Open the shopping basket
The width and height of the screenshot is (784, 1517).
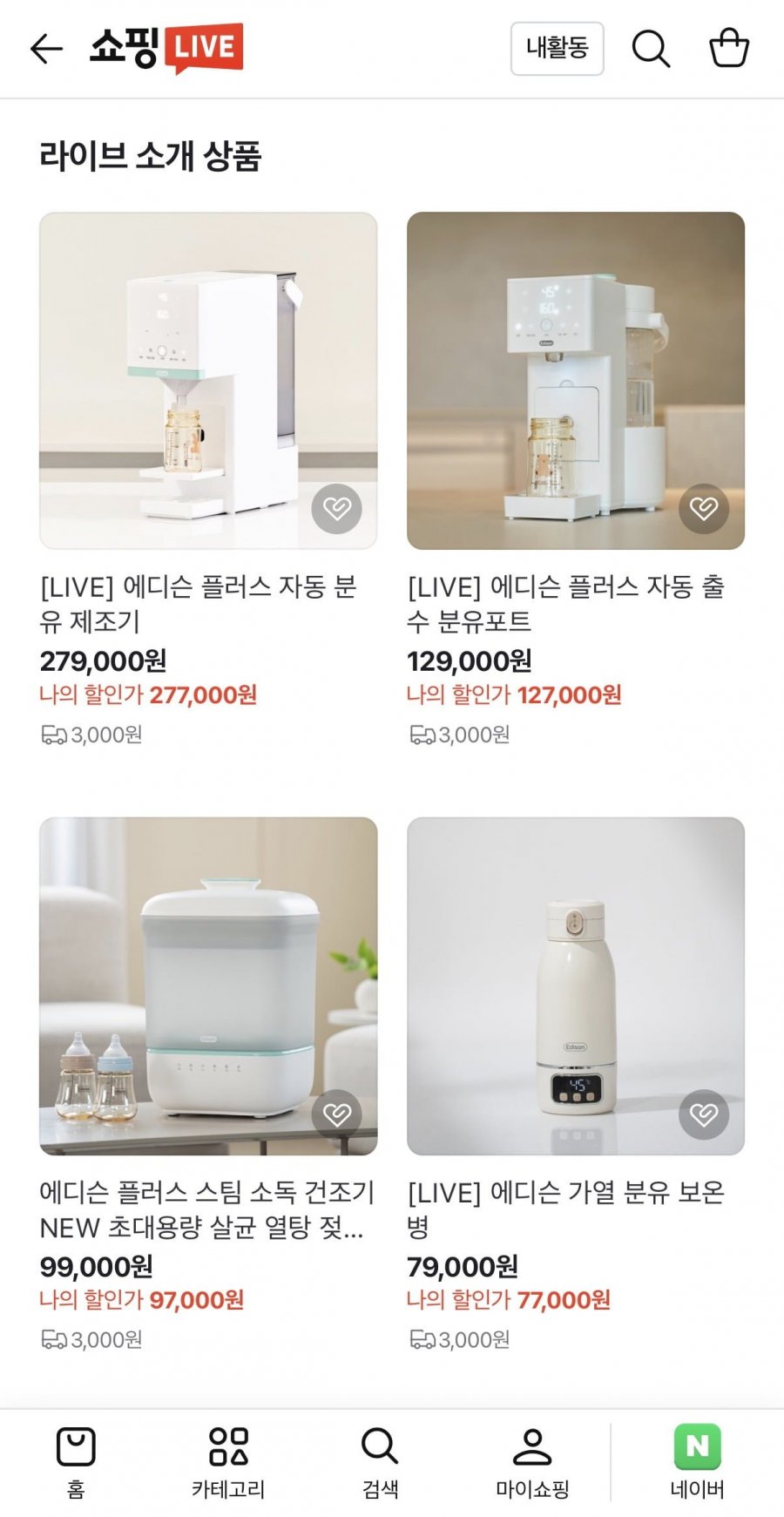[x=728, y=49]
